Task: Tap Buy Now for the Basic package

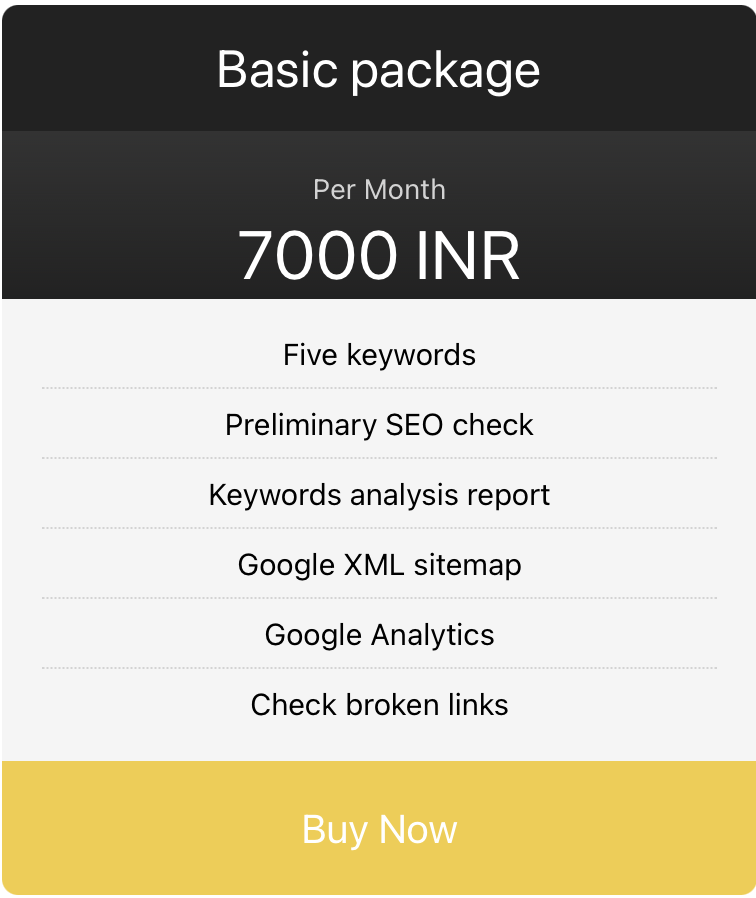Action: click(379, 829)
